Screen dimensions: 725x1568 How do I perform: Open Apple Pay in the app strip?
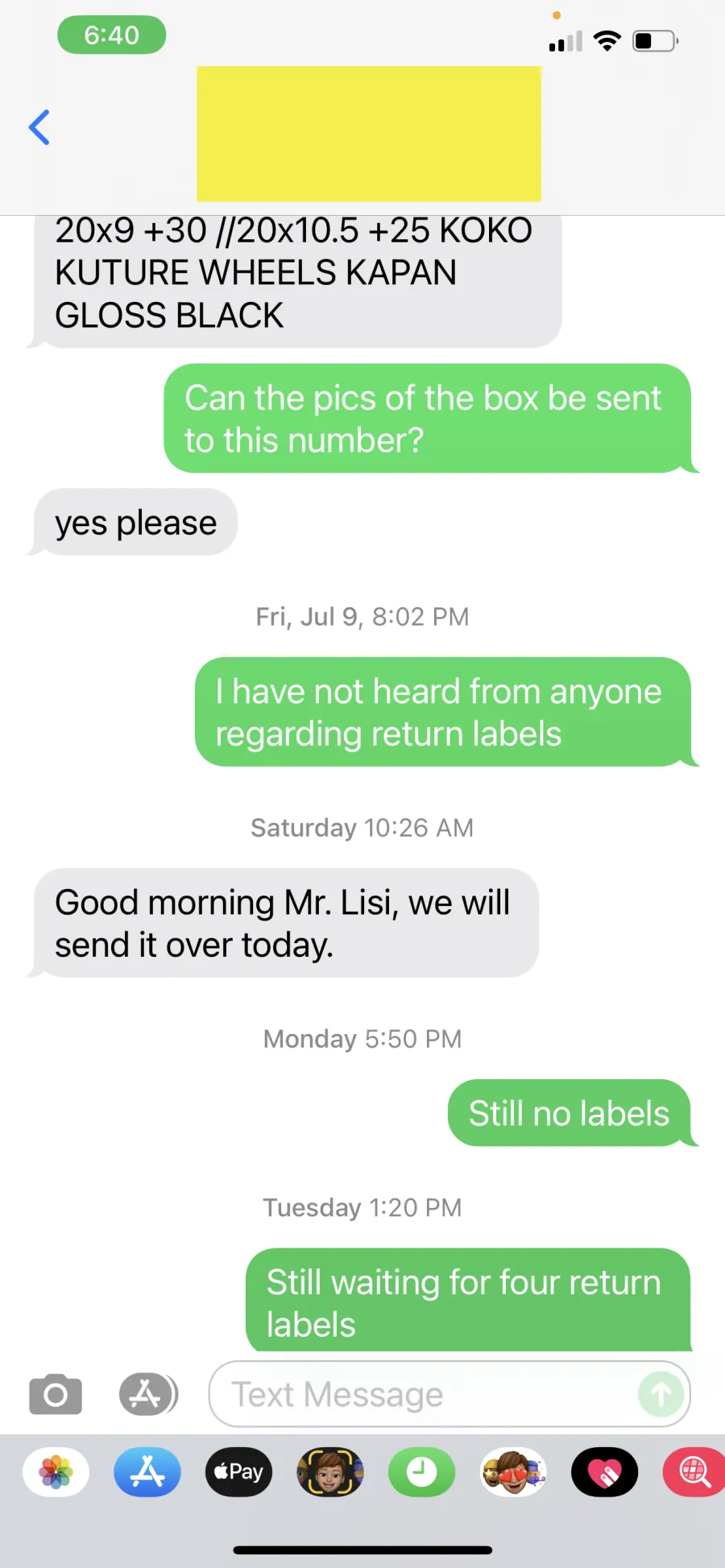point(238,1472)
